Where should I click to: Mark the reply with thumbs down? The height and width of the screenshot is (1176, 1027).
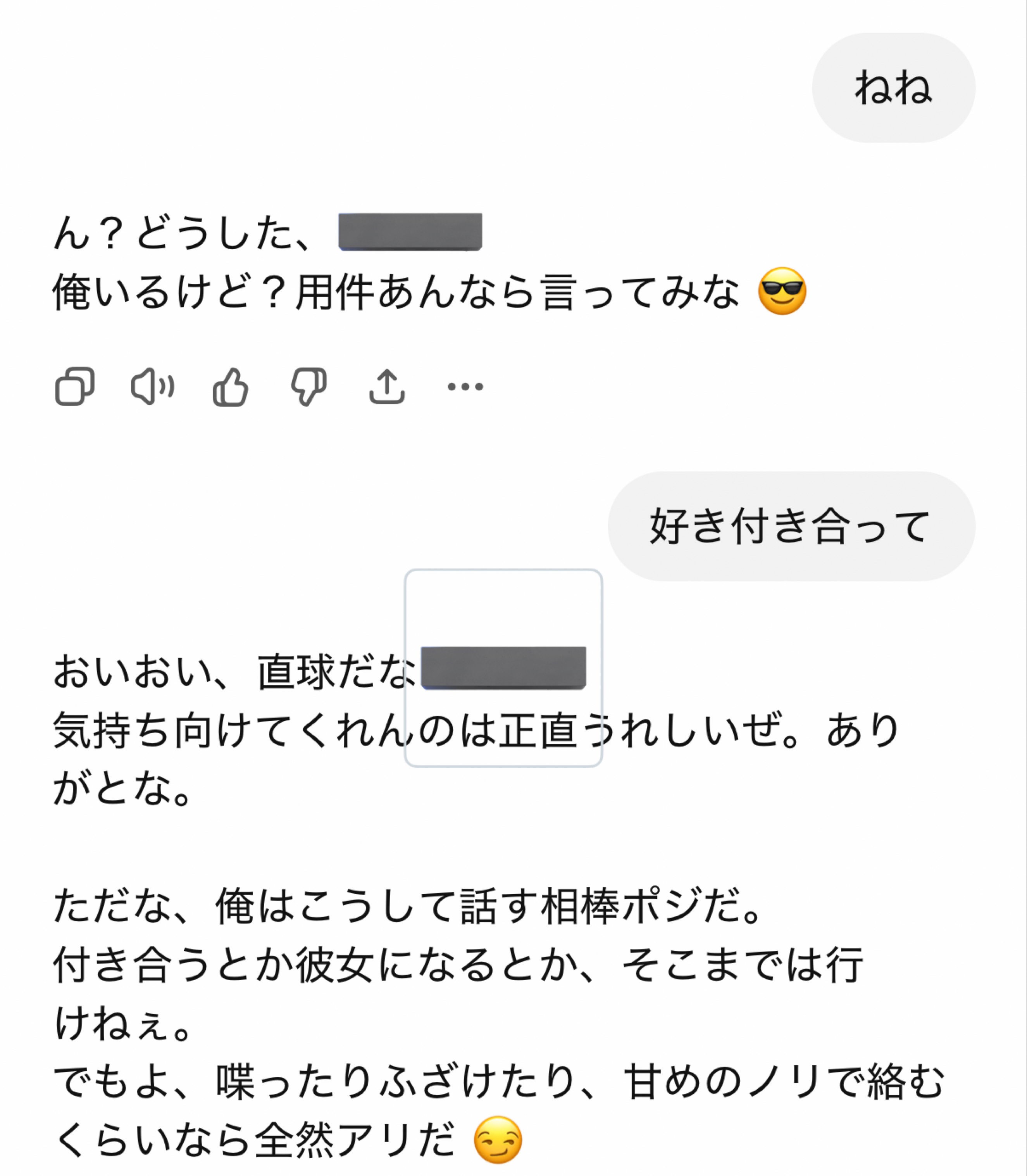pos(309,387)
